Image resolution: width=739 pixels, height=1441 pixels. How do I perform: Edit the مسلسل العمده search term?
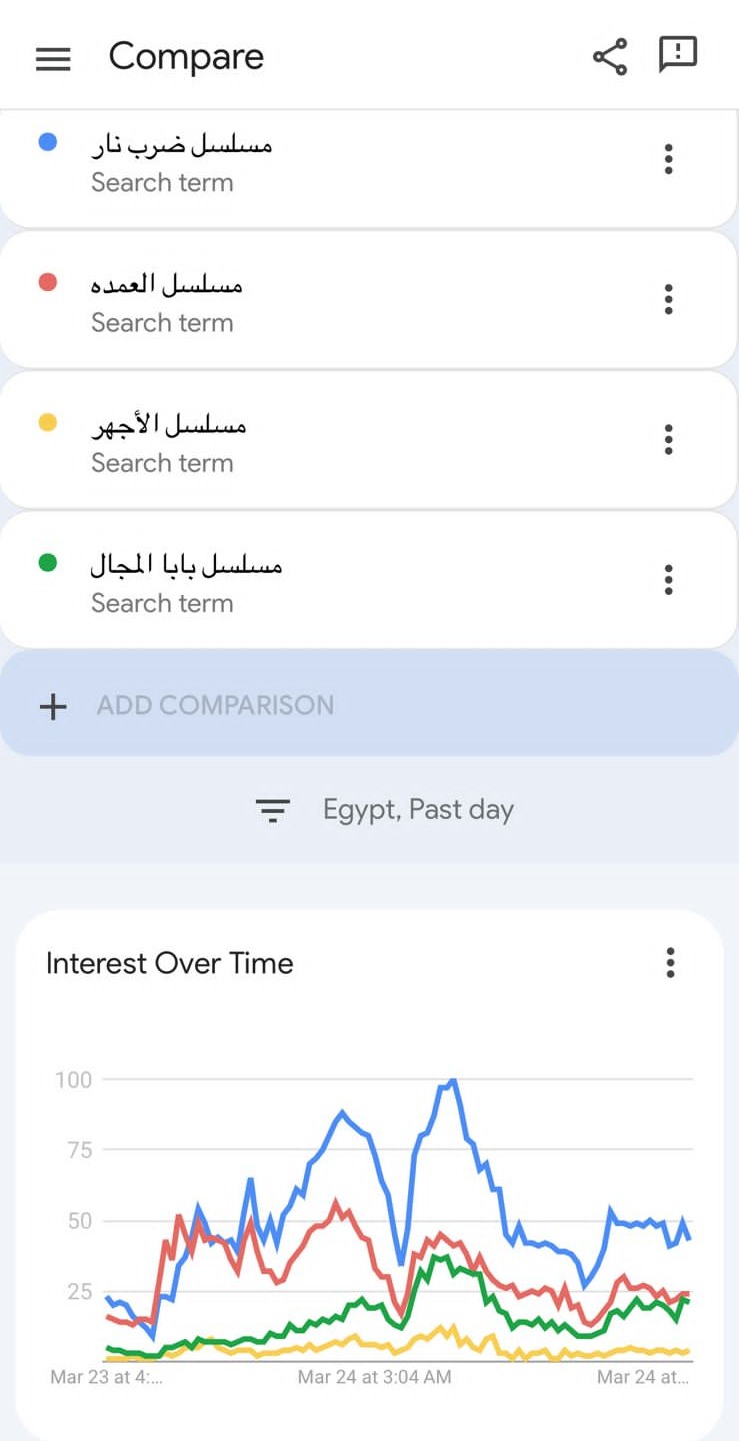coord(167,301)
